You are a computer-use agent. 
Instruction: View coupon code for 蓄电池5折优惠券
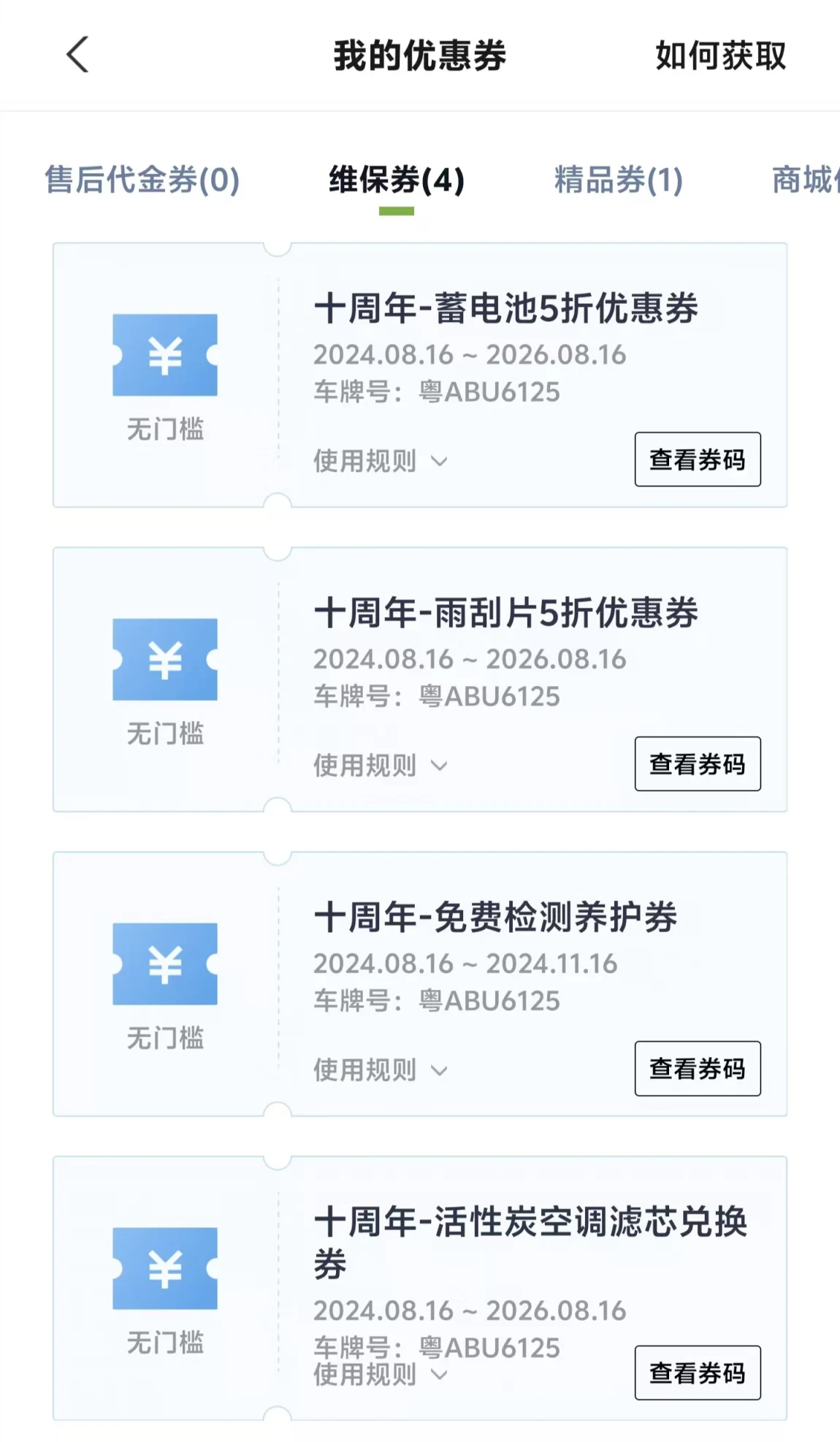[698, 459]
